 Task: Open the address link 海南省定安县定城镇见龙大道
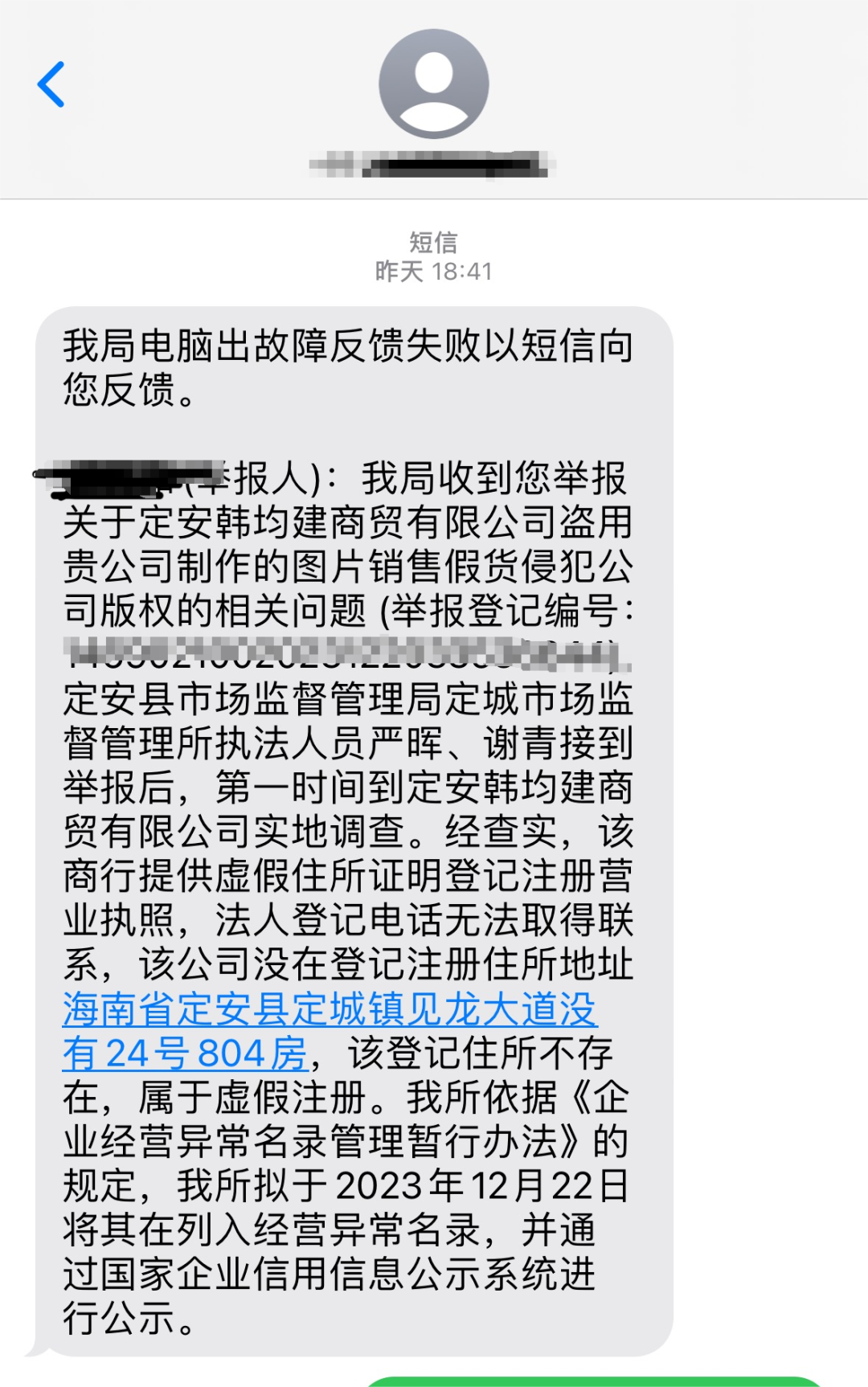point(330,1009)
